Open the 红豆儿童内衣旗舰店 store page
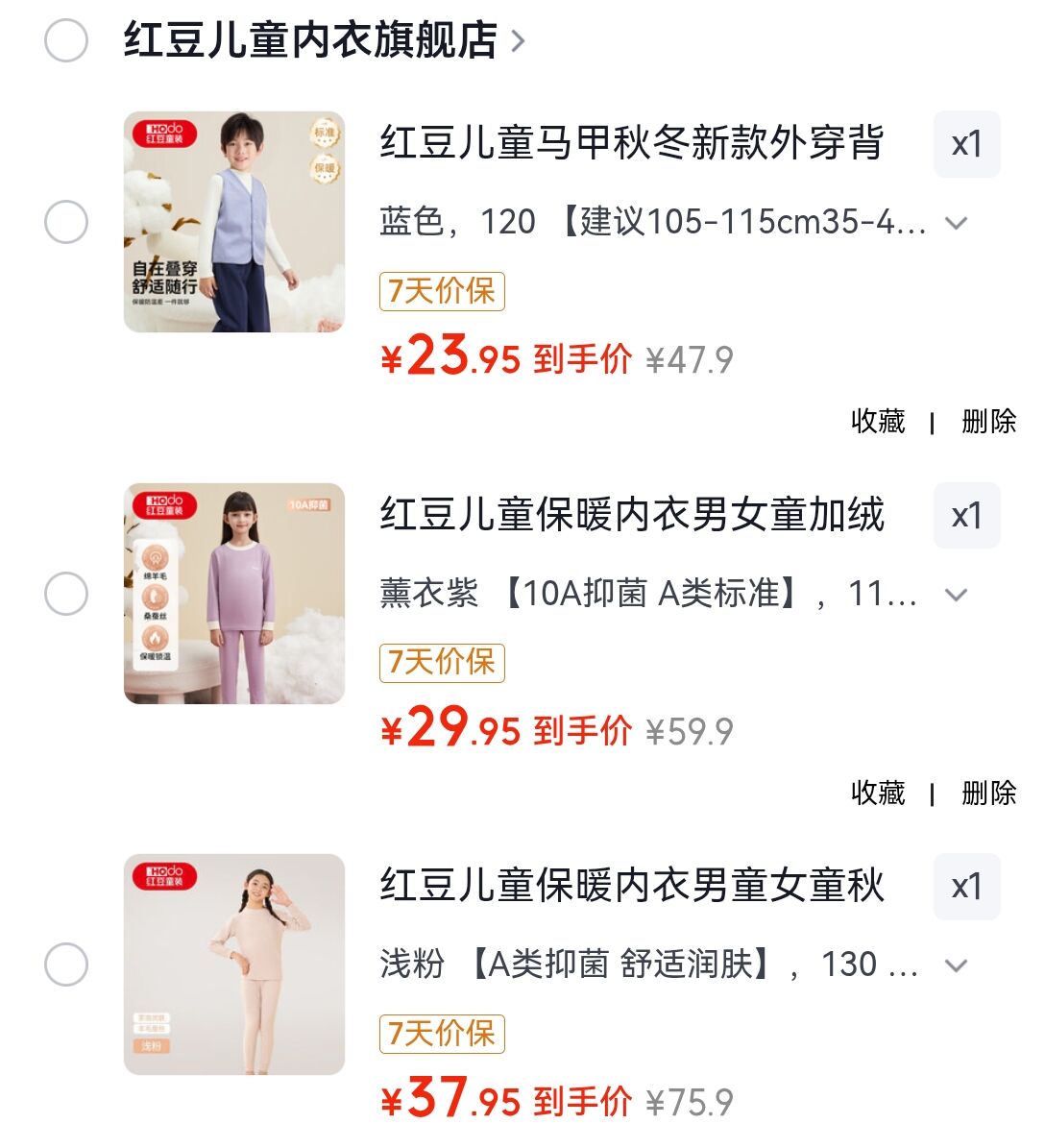1045x1148 pixels. (x=325, y=40)
